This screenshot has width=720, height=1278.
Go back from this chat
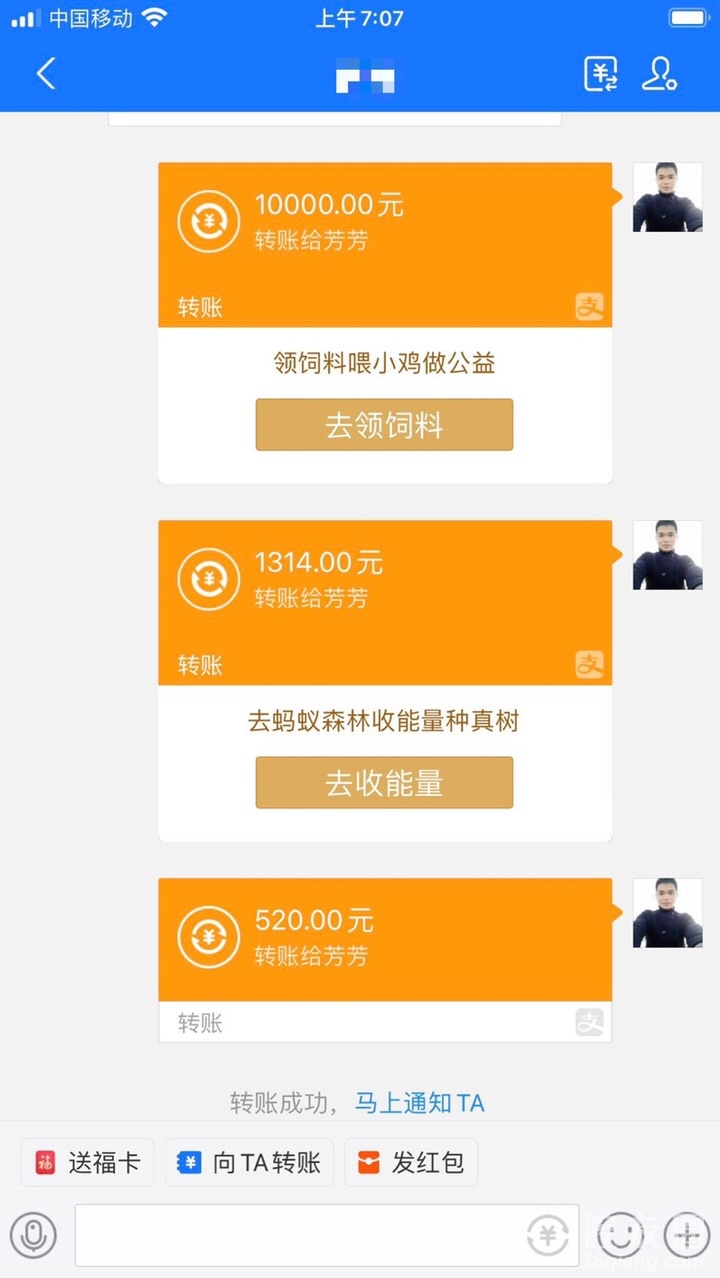(x=46, y=75)
